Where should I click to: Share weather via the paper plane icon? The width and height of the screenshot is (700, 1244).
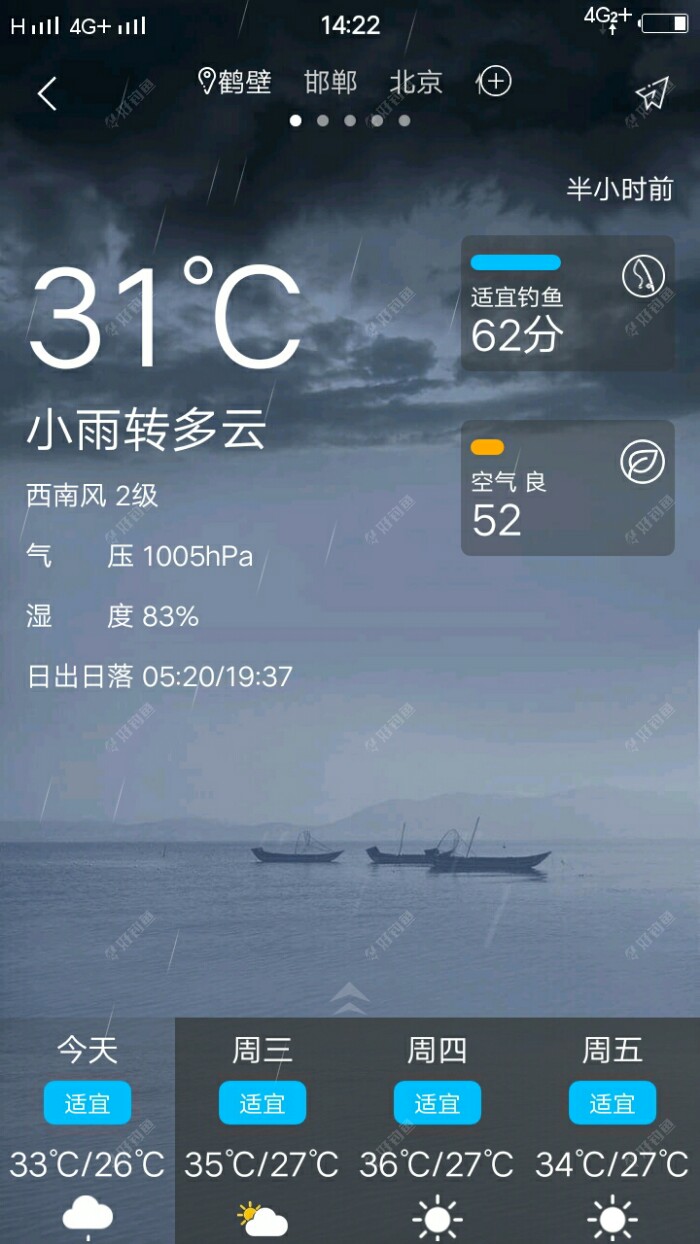(651, 93)
